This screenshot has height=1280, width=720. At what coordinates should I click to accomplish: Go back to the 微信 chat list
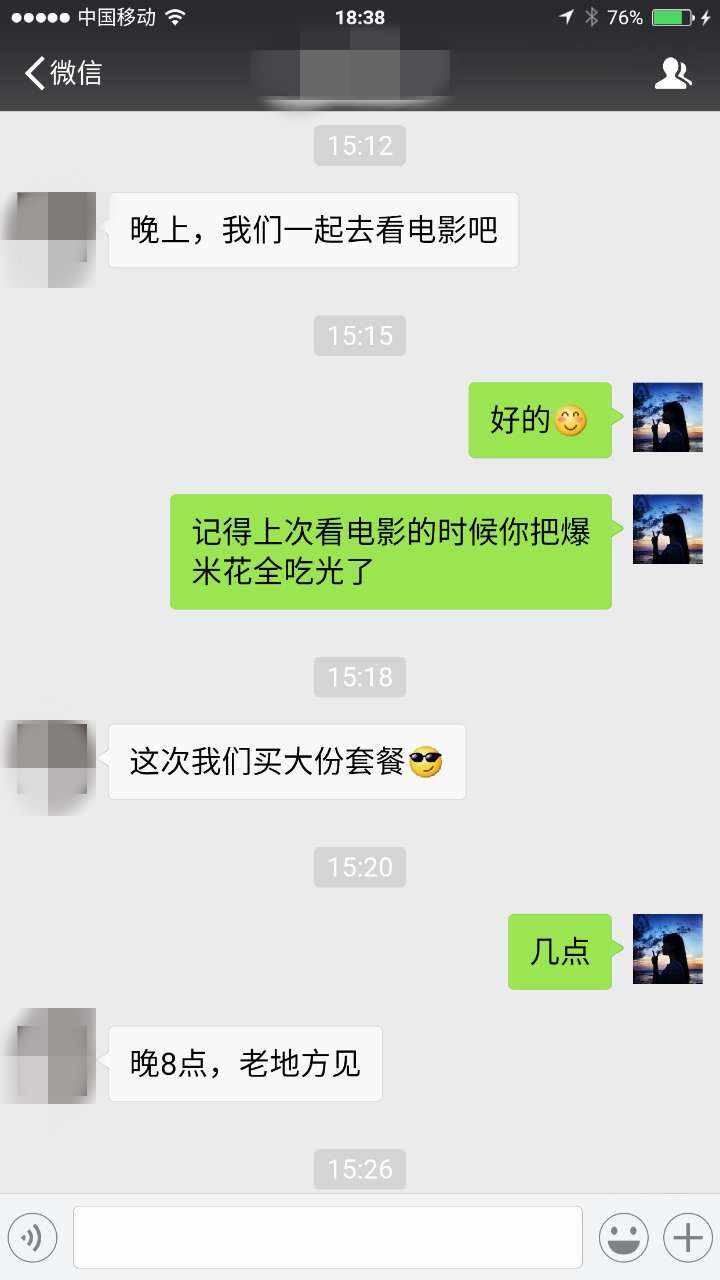[x=62, y=73]
